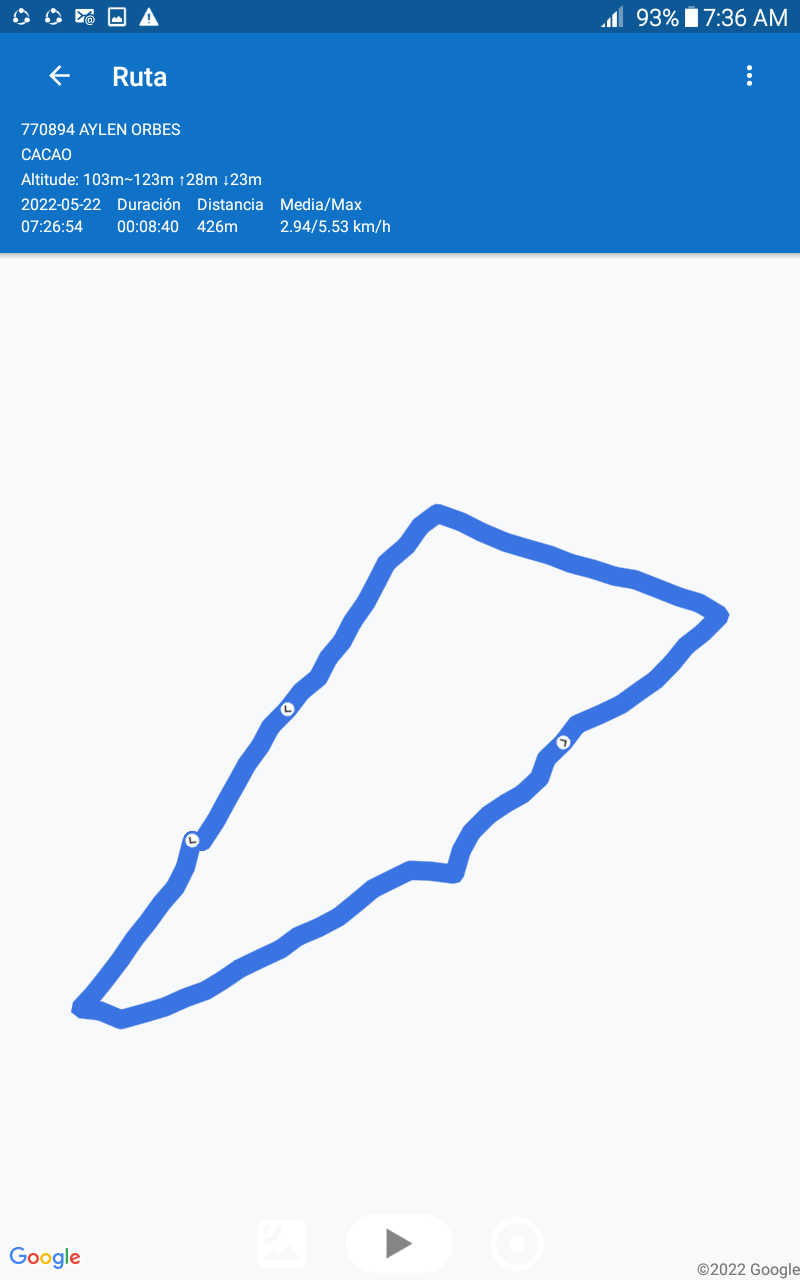Tap the image icon beside play
Viewport: 800px width, 1280px height.
point(282,1244)
